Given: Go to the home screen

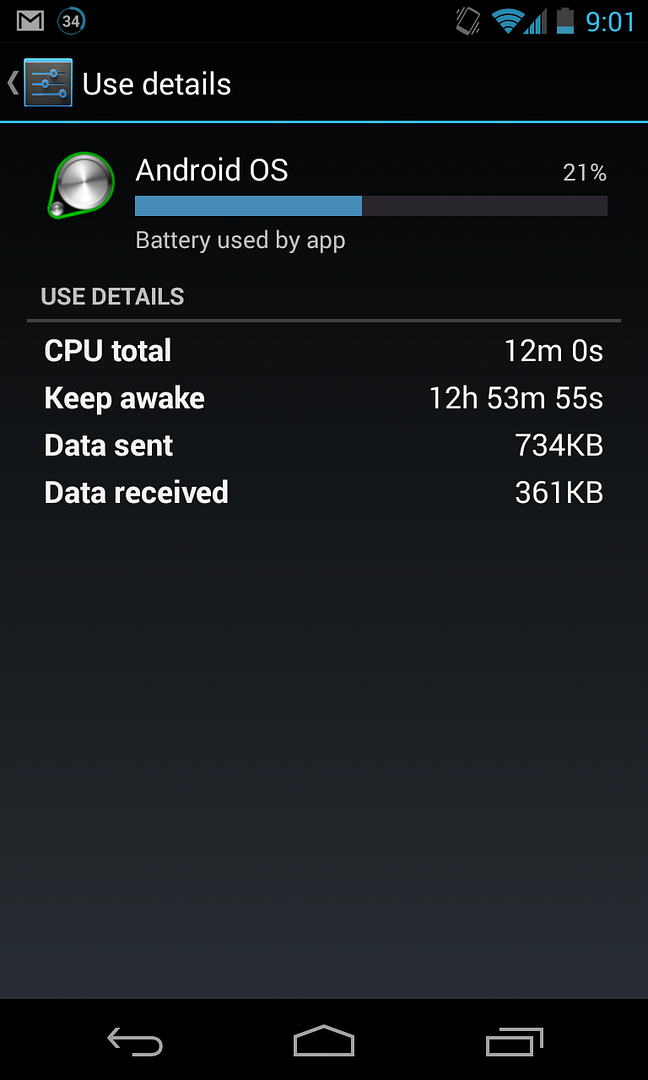Looking at the screenshot, I should [x=324, y=1043].
